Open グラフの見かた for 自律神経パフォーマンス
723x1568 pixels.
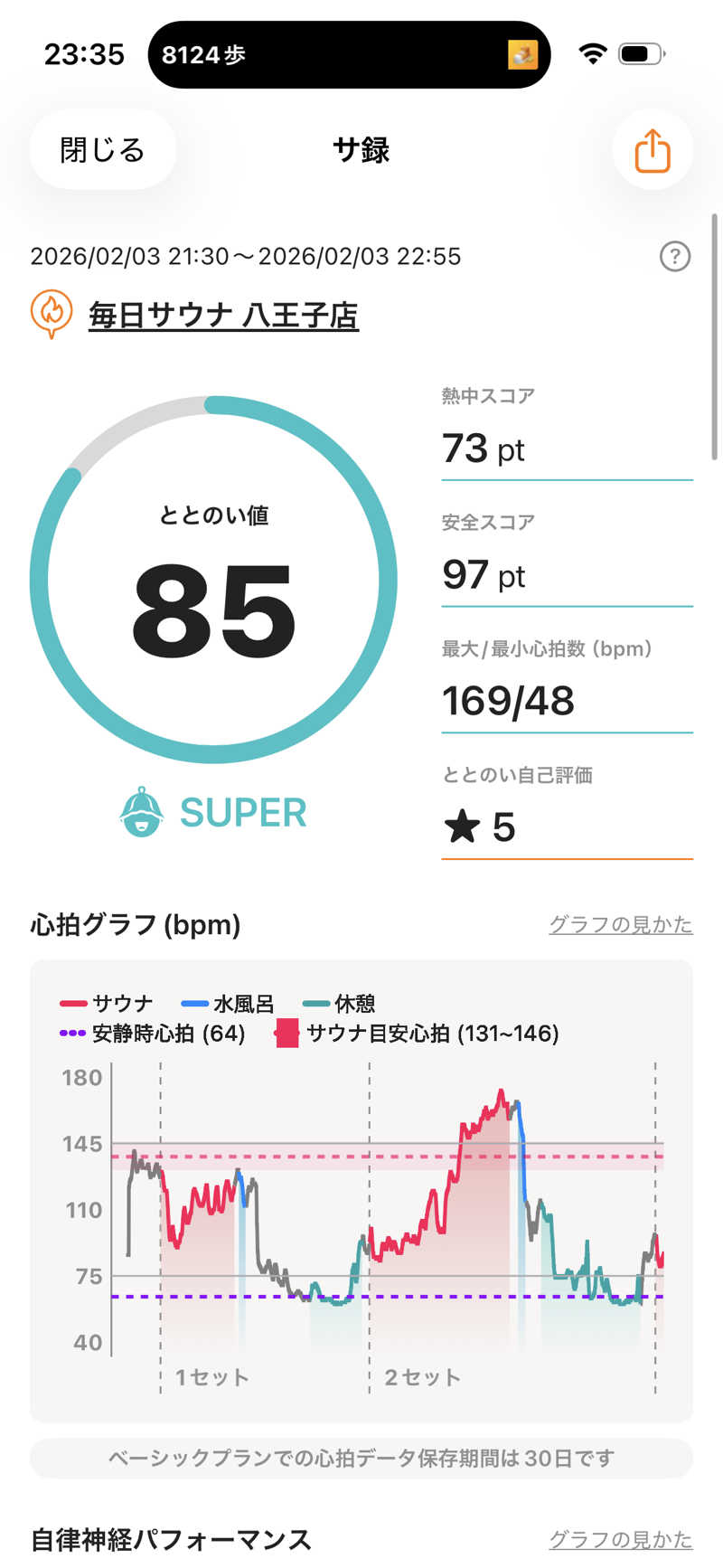click(x=620, y=1538)
